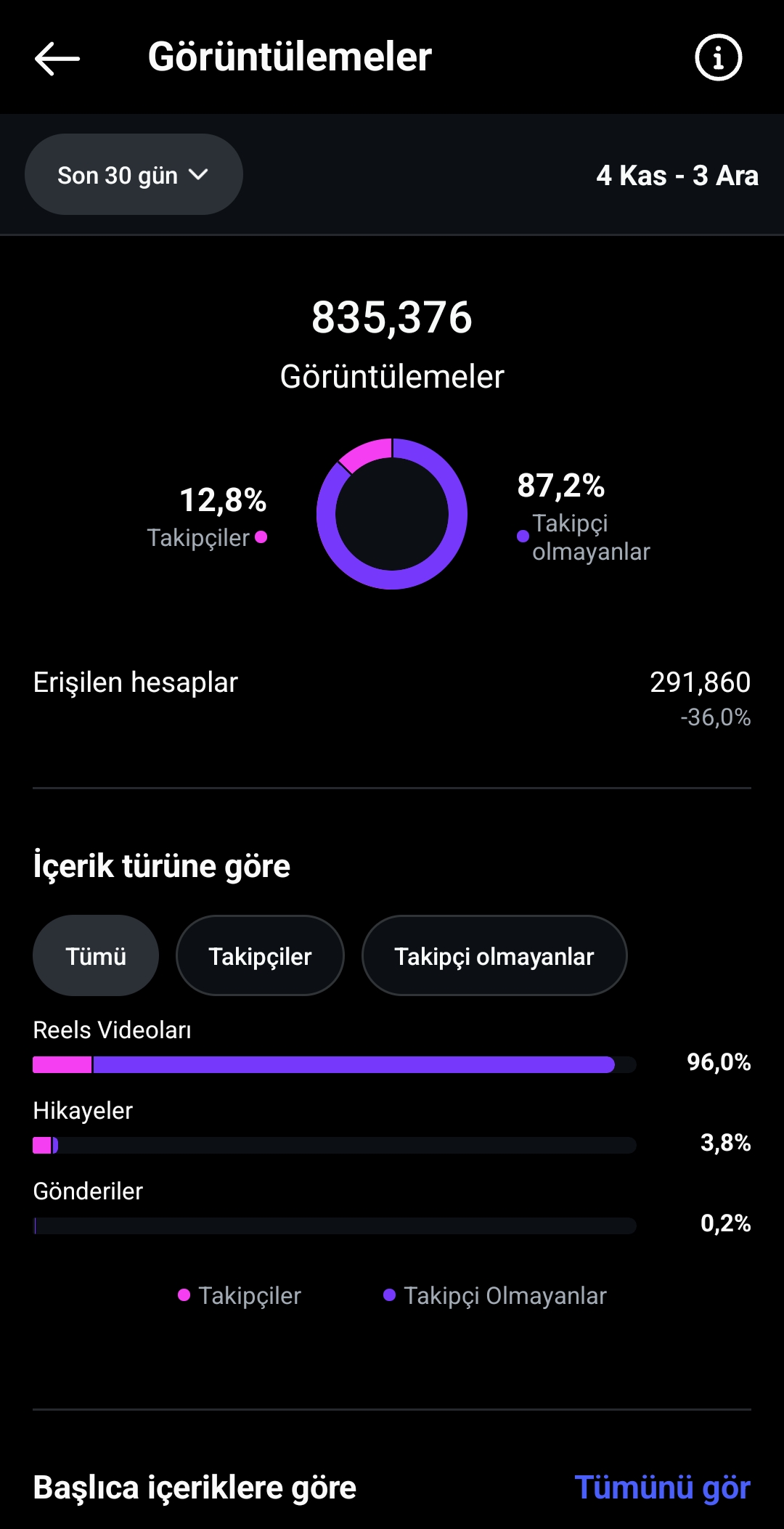Expand the Son 30 gün dropdown

coord(134,174)
